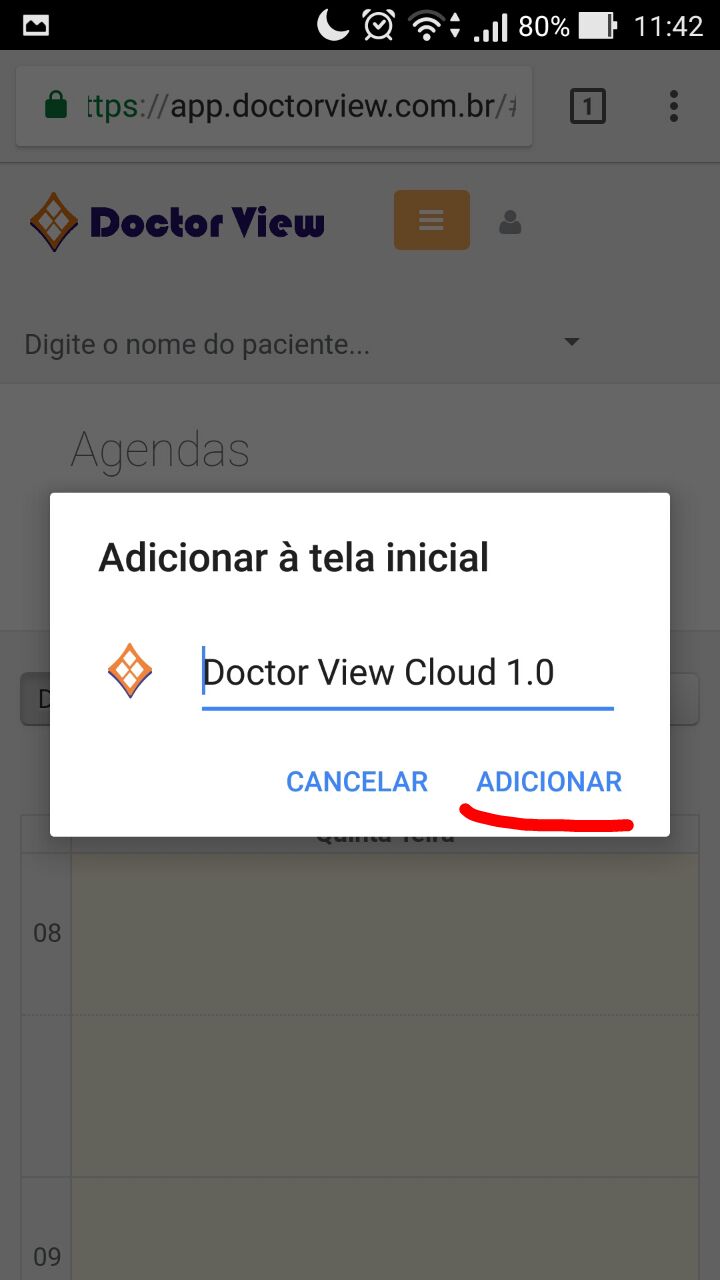
Task: Edit the Doctor View Cloud 1.0 name field
Action: tap(407, 673)
